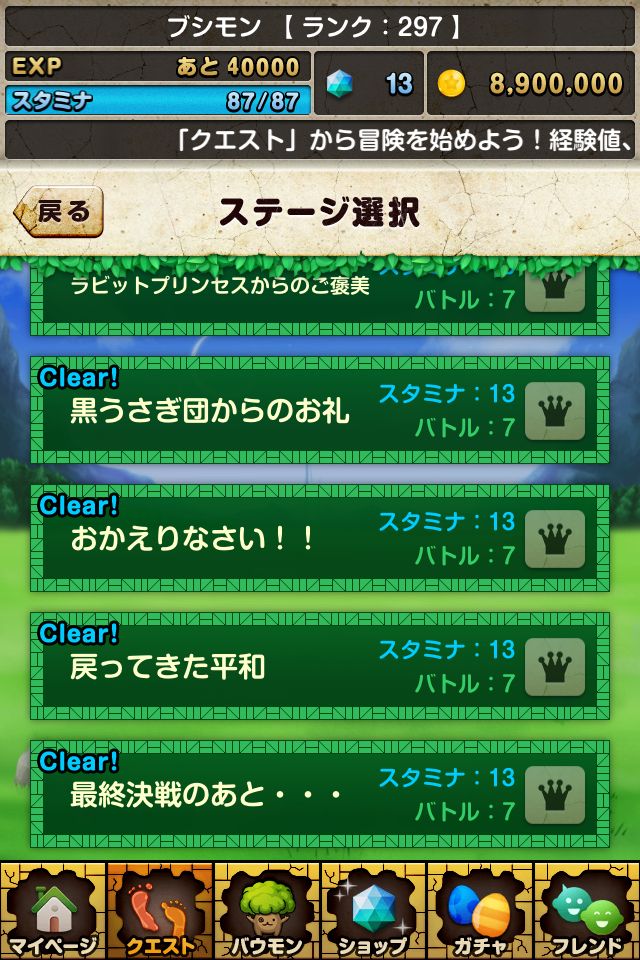Open the ショップ tab
Image resolution: width=640 pixels, height=960 pixels.
tap(373, 910)
